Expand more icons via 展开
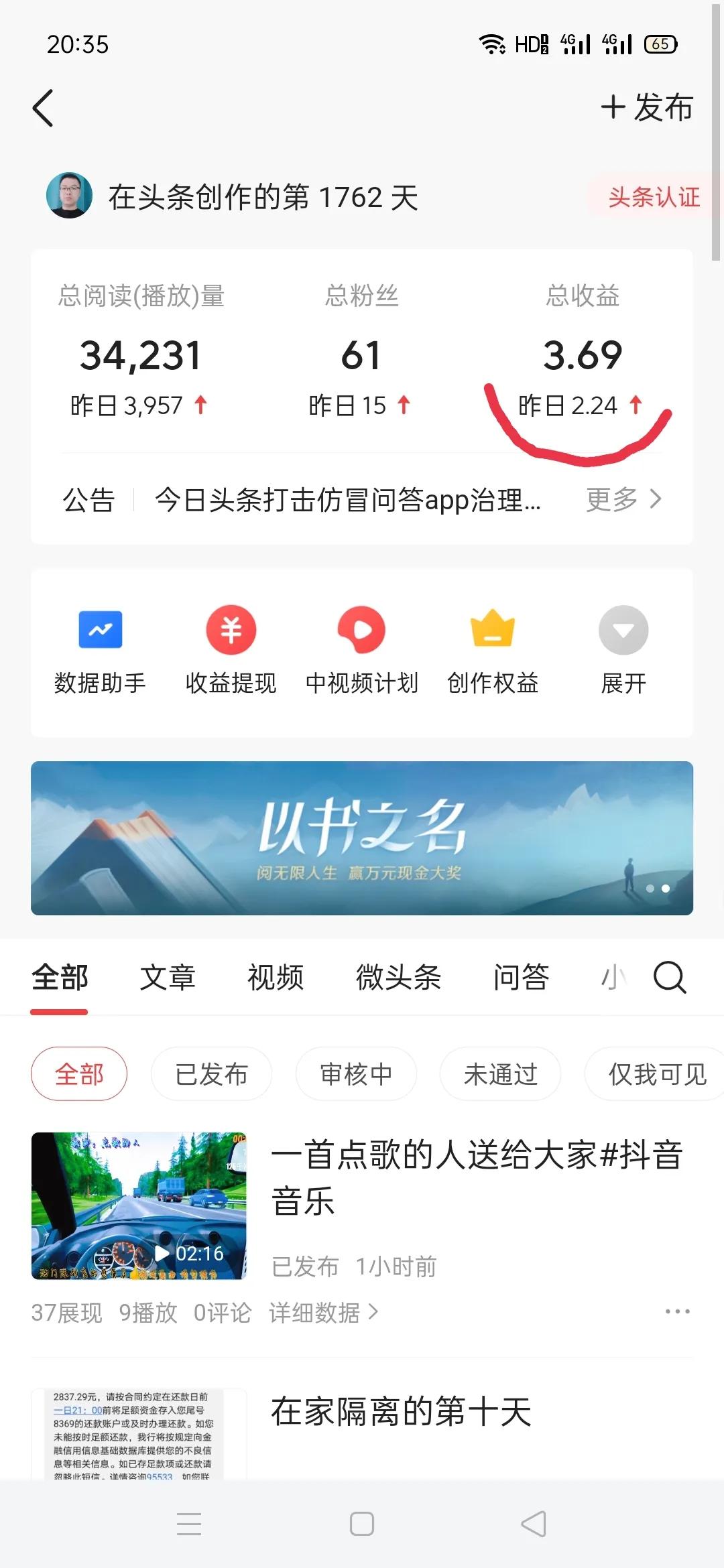 [623, 650]
